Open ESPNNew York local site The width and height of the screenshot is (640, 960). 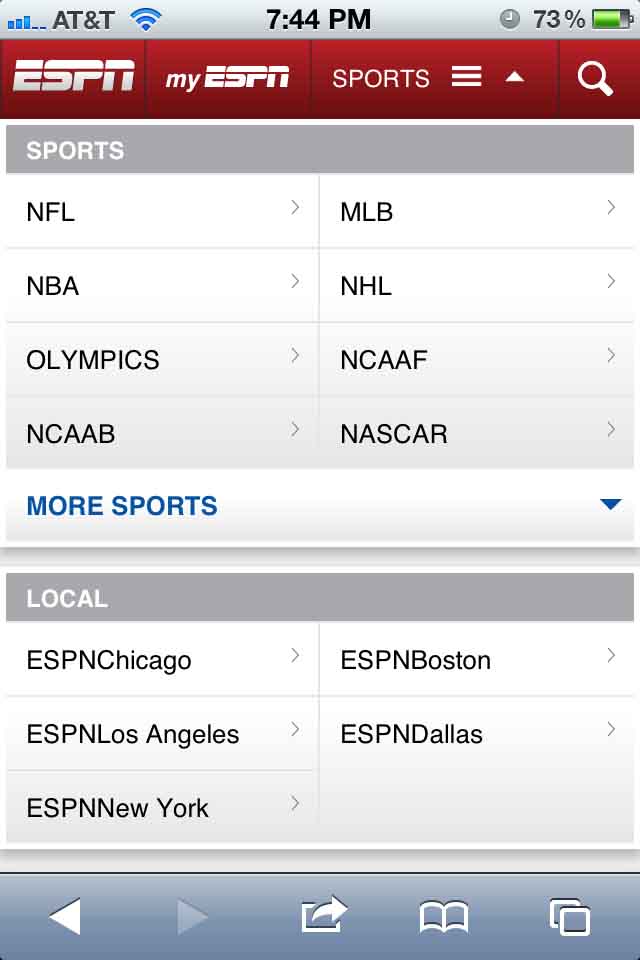(x=162, y=808)
